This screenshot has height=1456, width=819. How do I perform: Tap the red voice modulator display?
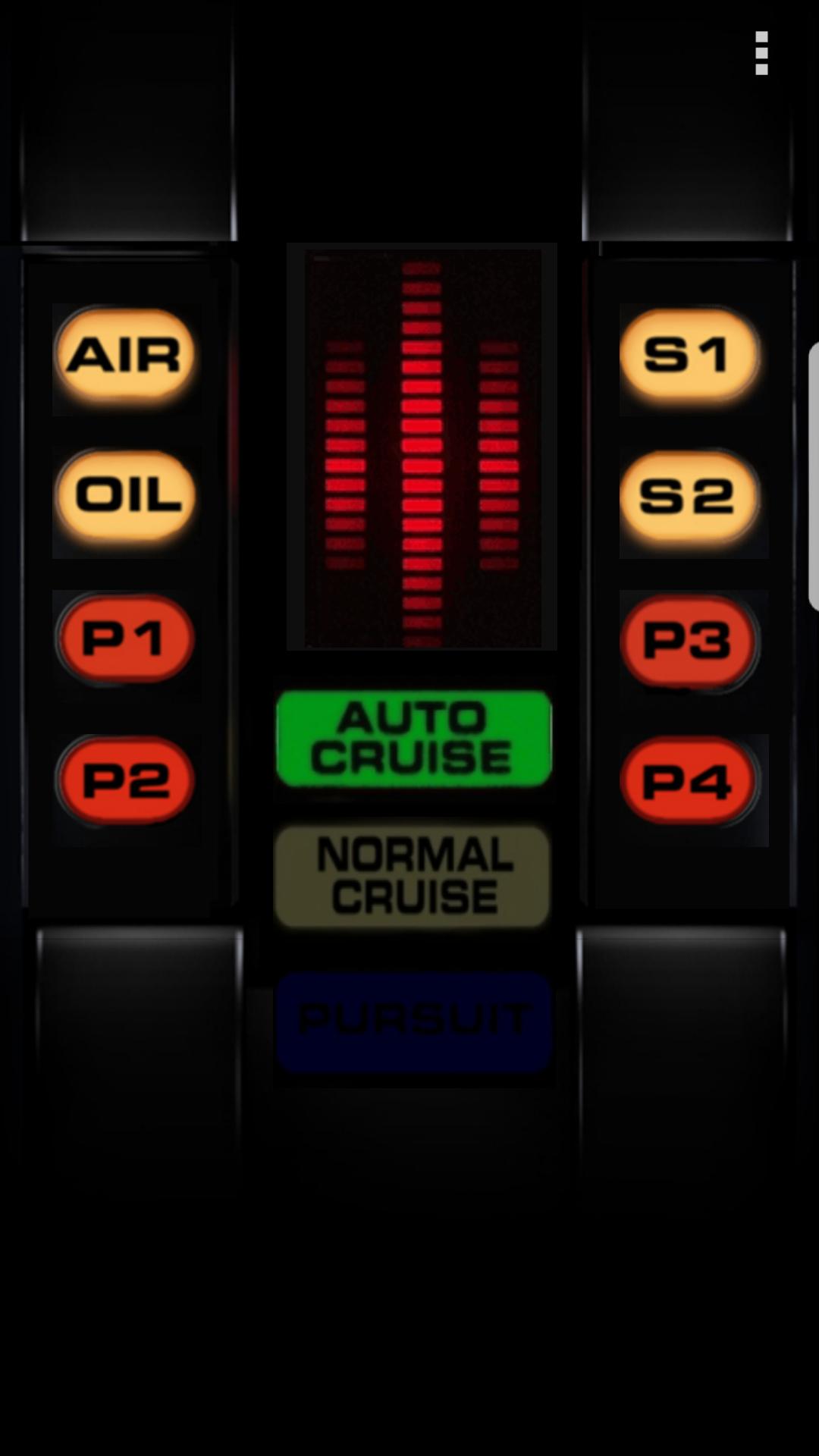click(x=422, y=447)
